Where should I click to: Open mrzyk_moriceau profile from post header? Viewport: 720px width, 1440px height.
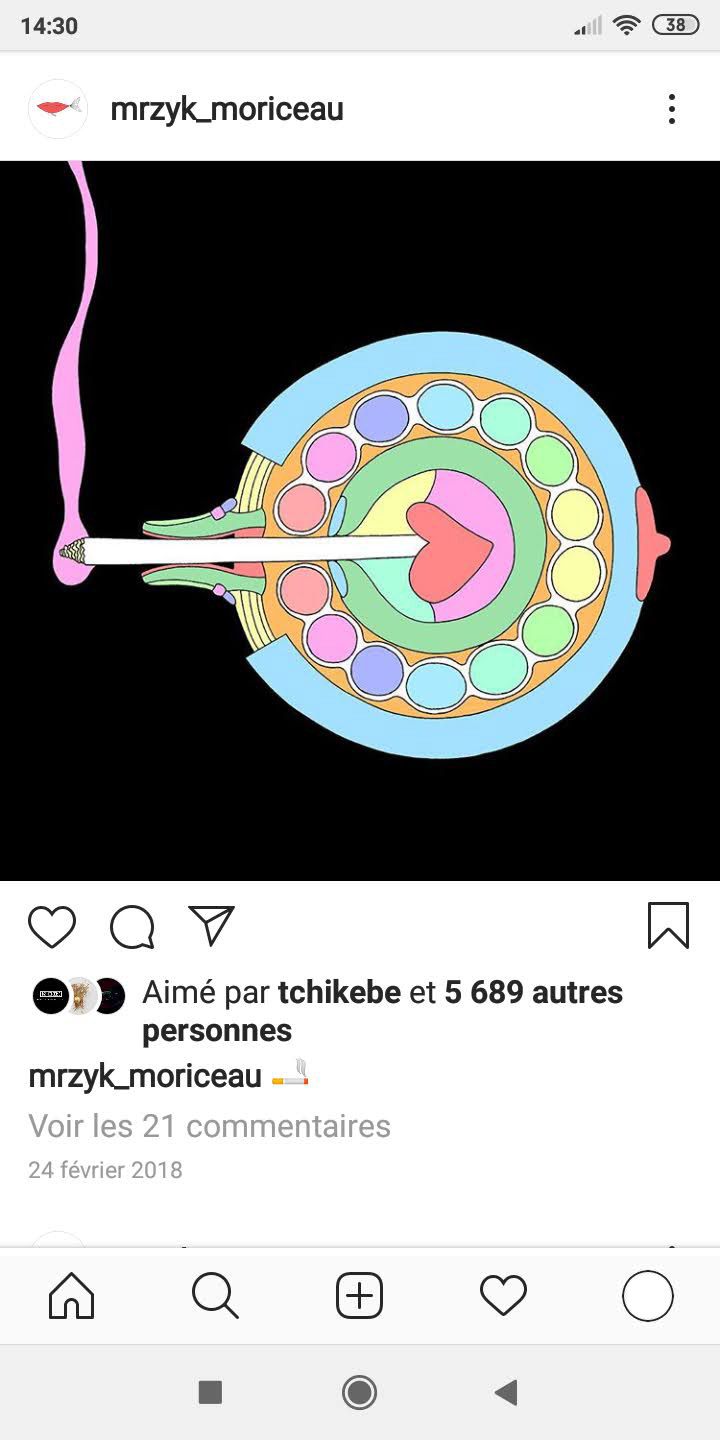click(x=227, y=110)
